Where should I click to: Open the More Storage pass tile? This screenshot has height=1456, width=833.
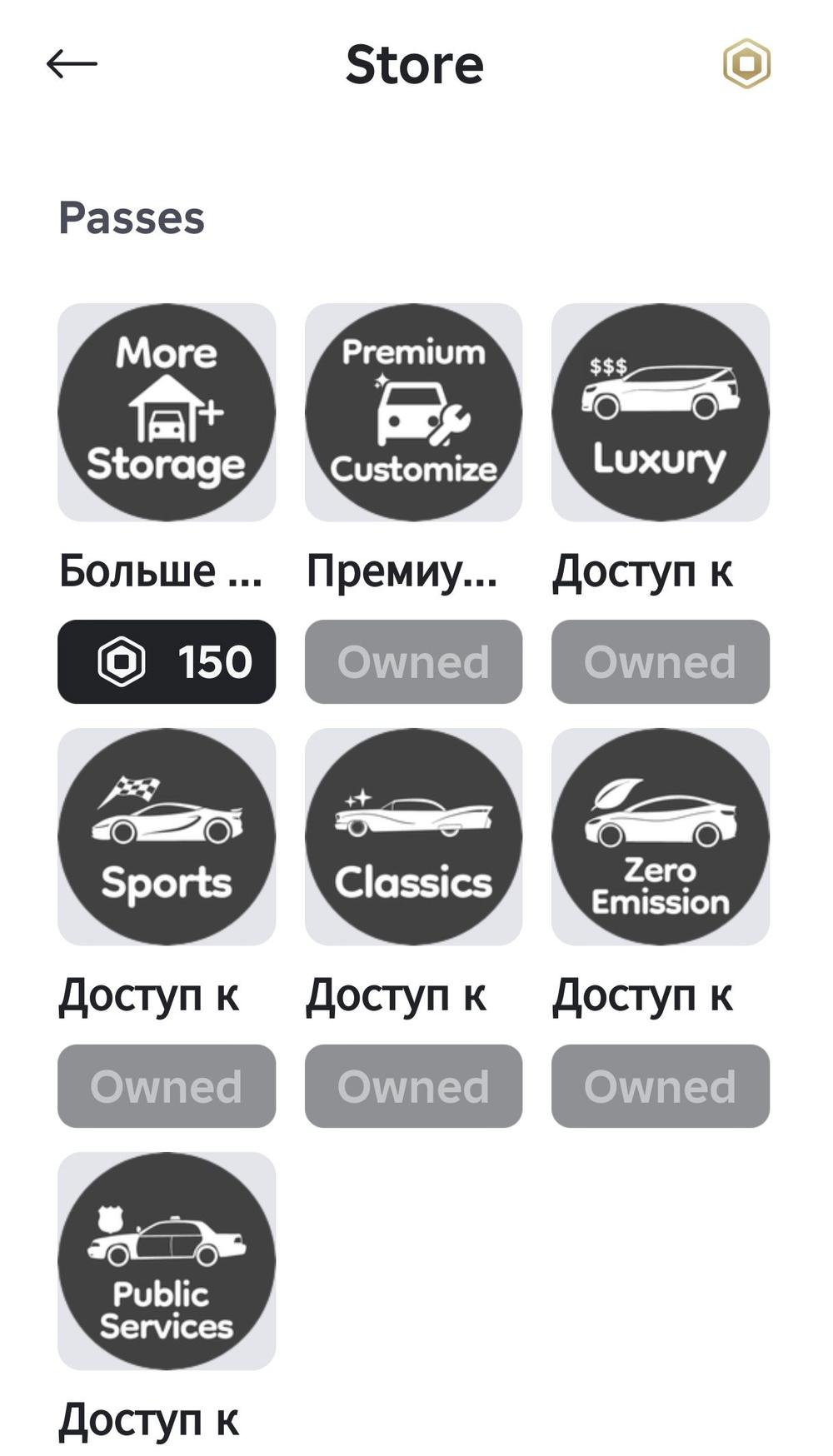click(x=167, y=413)
